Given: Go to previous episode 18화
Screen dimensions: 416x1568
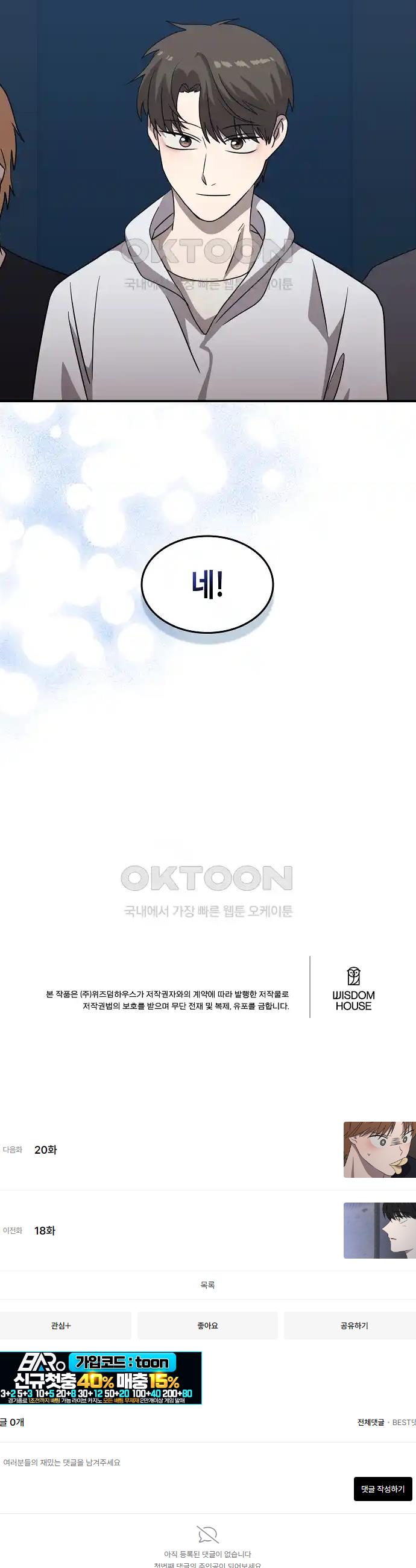Looking at the screenshot, I should tap(45, 1230).
